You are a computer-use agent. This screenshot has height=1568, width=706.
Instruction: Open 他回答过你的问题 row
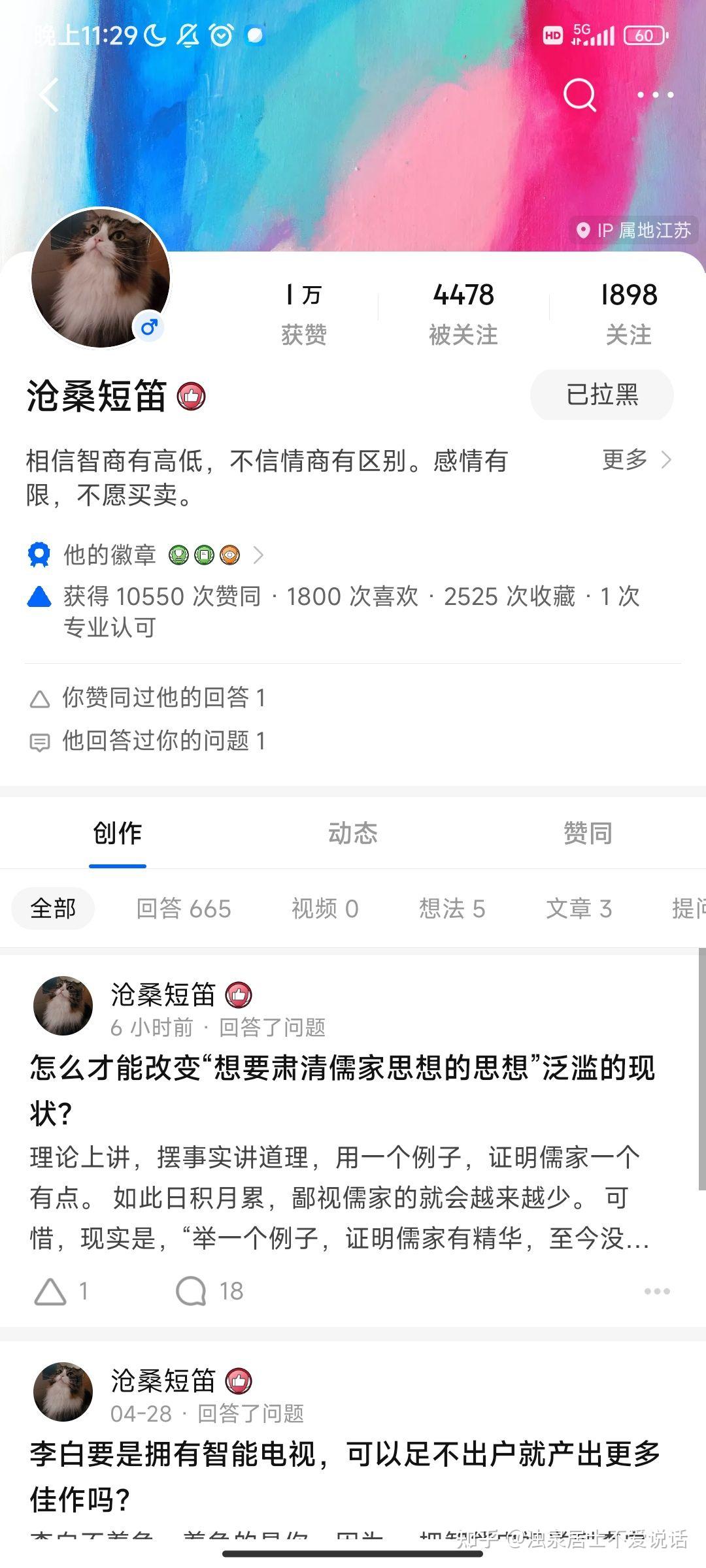(148, 741)
